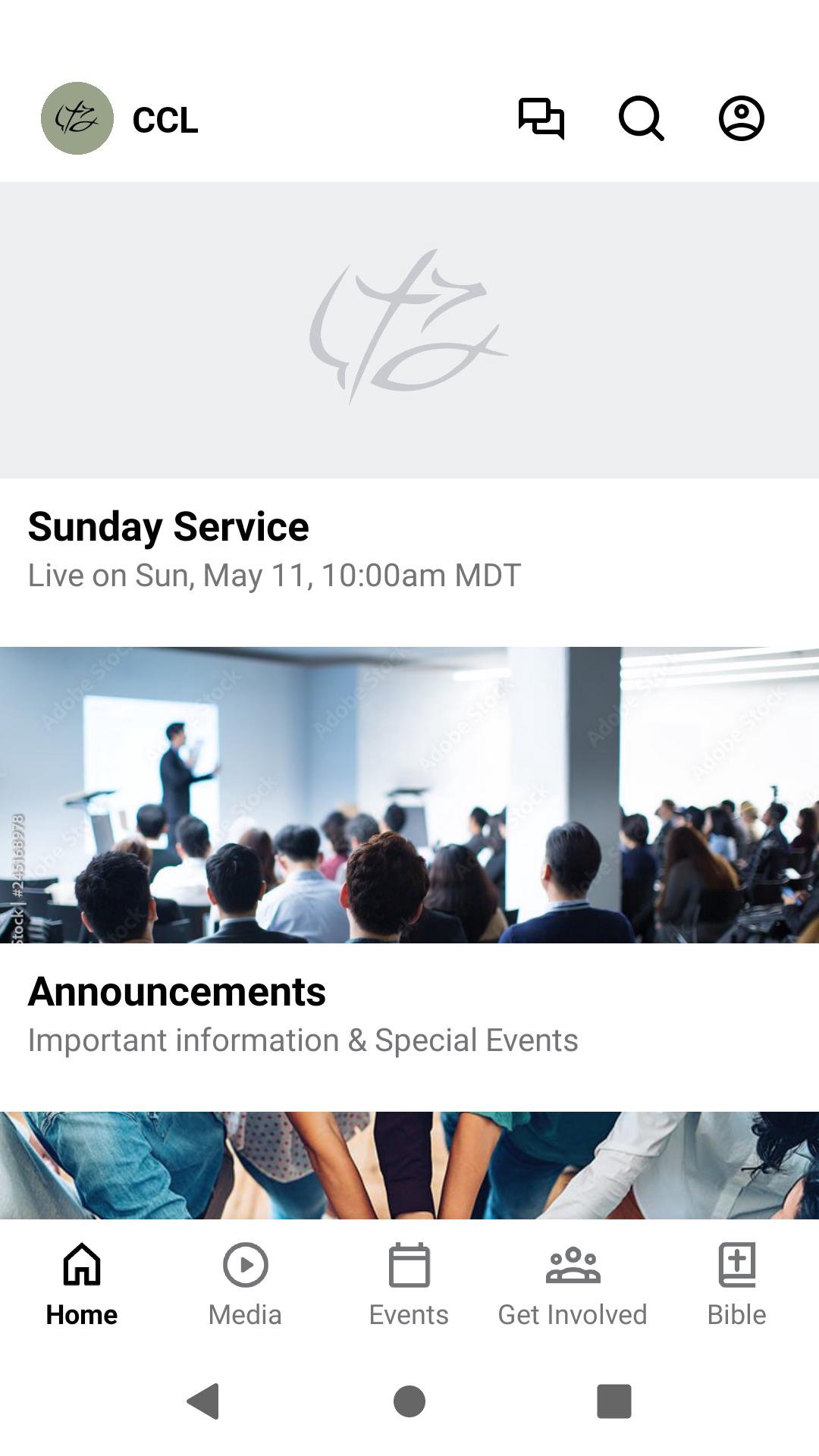Image resolution: width=819 pixels, height=1456 pixels.
Task: Tap the search magnifier icon
Action: pyautogui.click(x=642, y=118)
